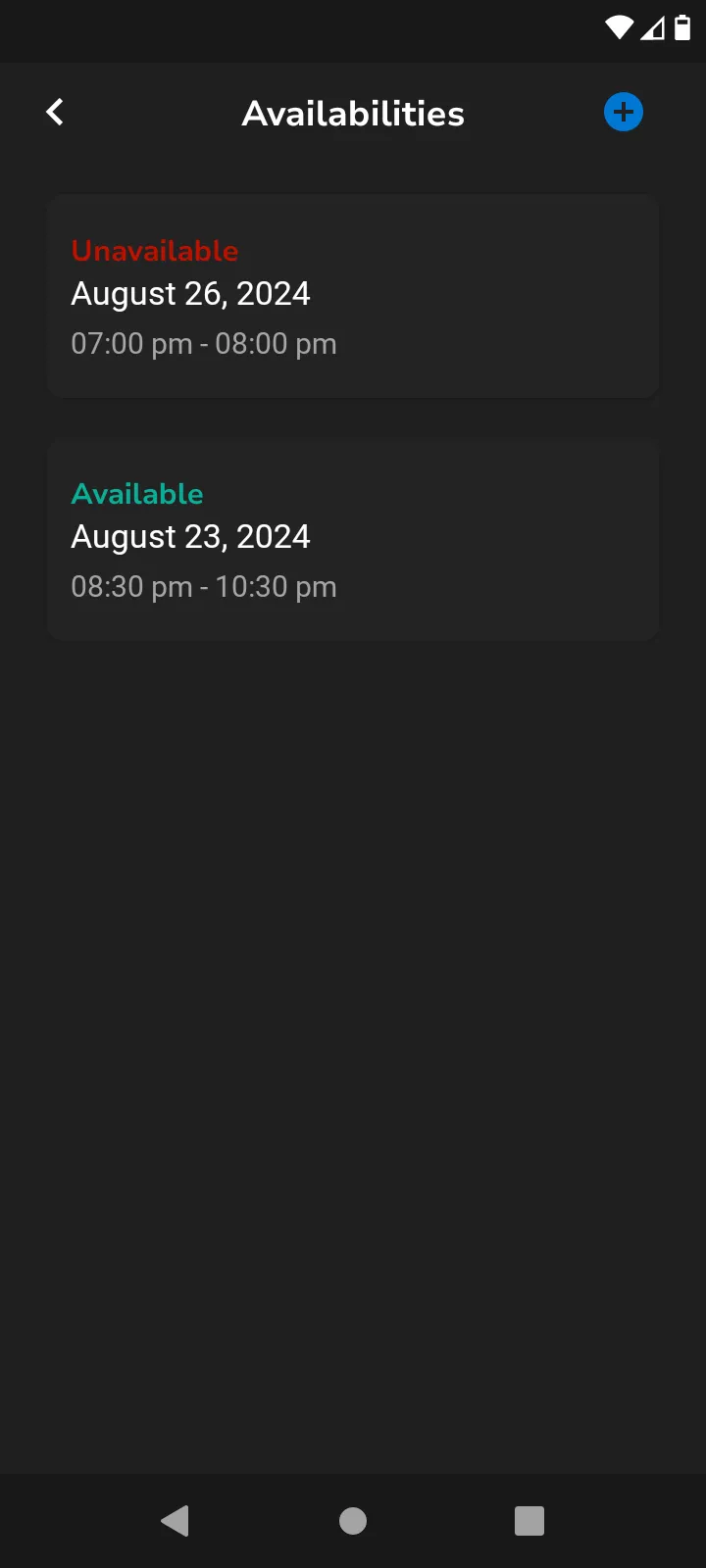706x1568 pixels.
Task: Tap the system home button
Action: click(x=353, y=1521)
